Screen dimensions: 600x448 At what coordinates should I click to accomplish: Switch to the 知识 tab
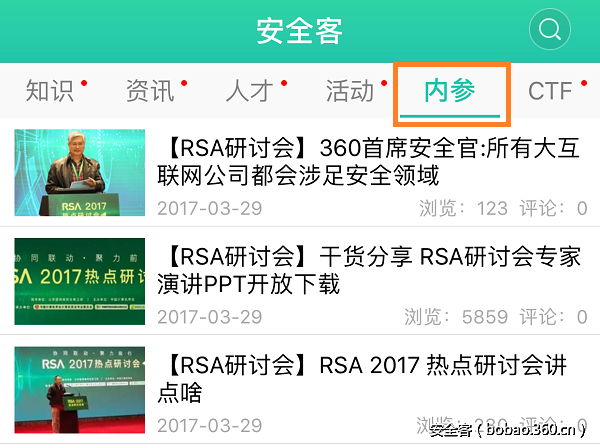coord(50,92)
